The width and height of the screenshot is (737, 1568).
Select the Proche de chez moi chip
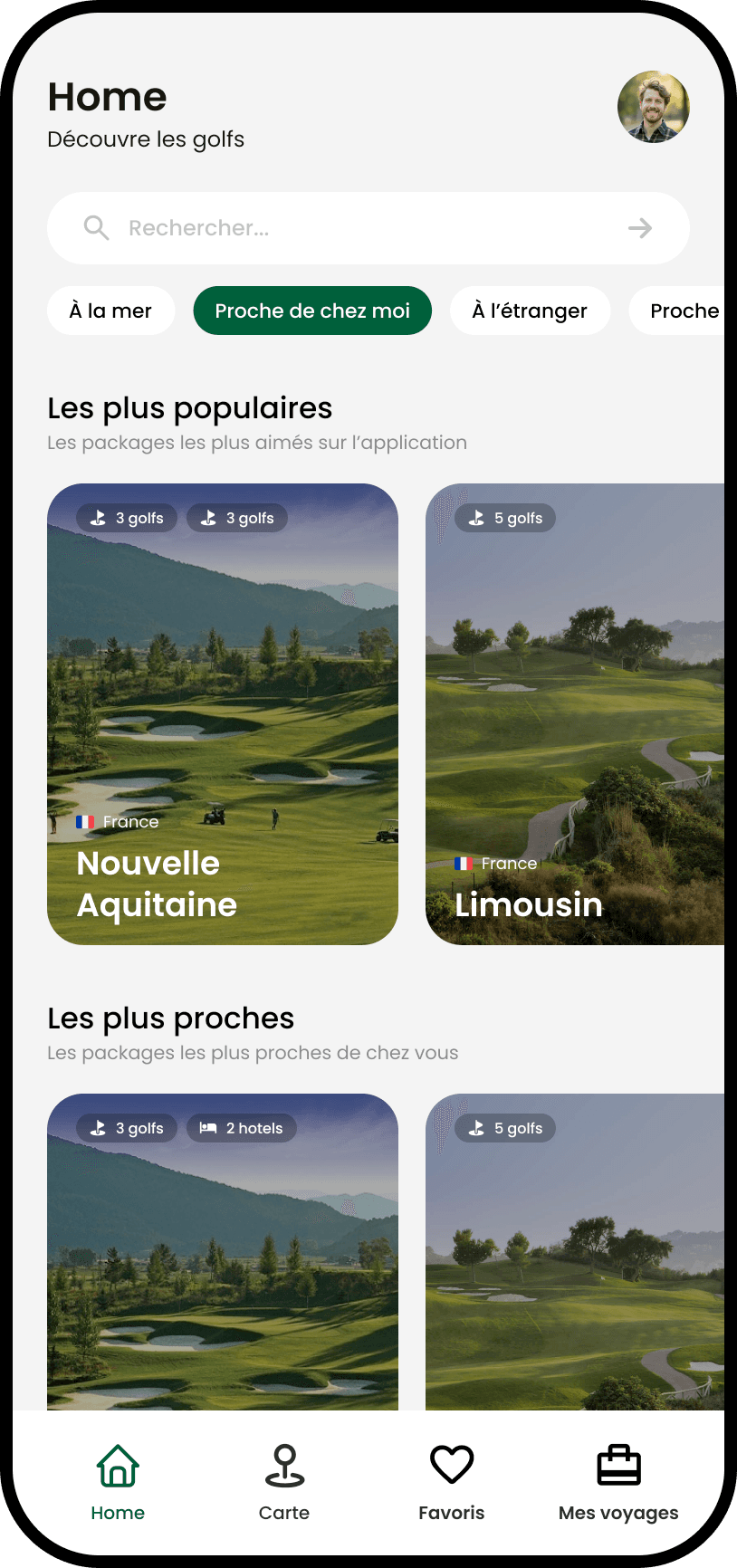(x=312, y=311)
